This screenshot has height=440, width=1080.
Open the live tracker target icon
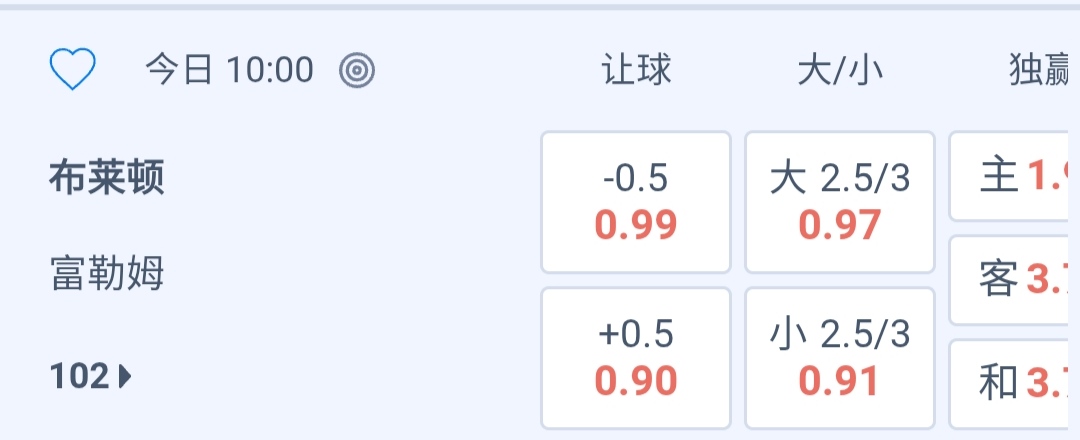[x=357, y=70]
